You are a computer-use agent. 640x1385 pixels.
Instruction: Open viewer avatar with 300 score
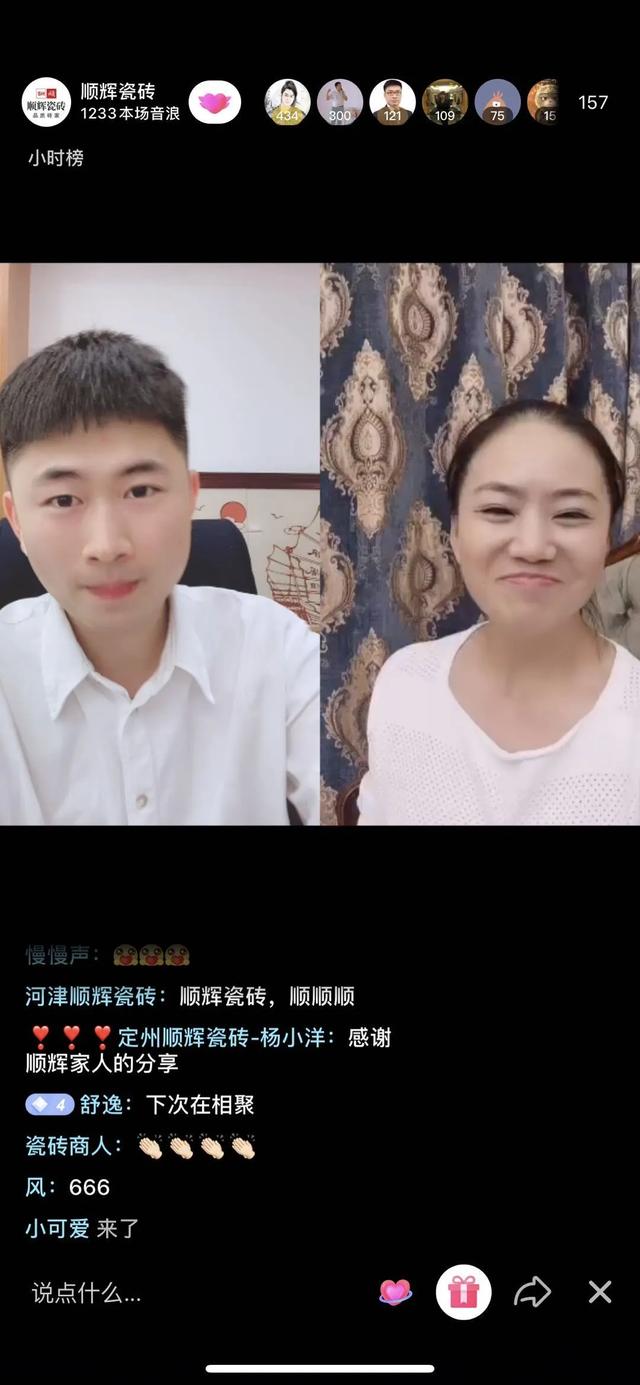[340, 102]
